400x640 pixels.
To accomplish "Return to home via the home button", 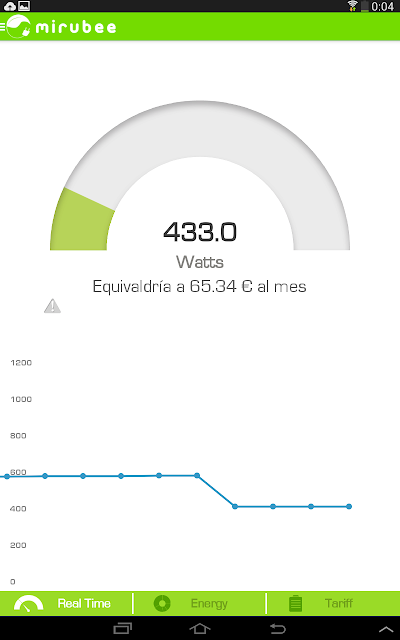I will (200, 628).
